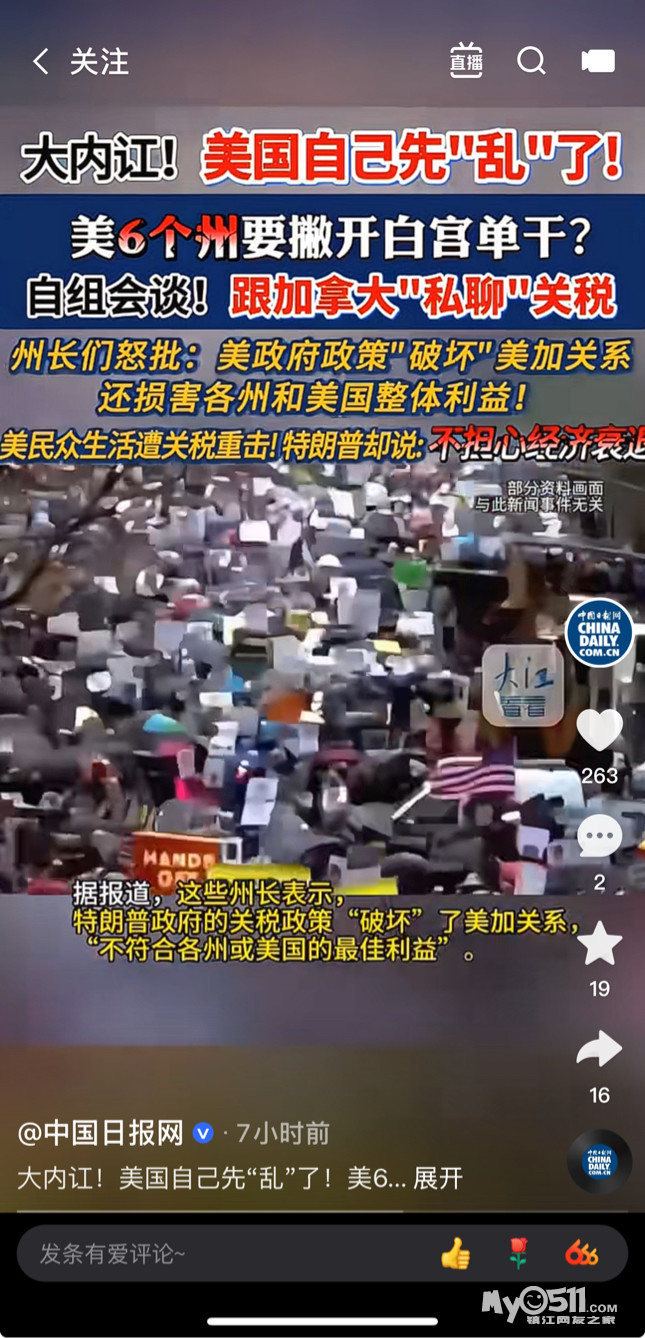Open China Daily profile avatar

[x=599, y=632]
